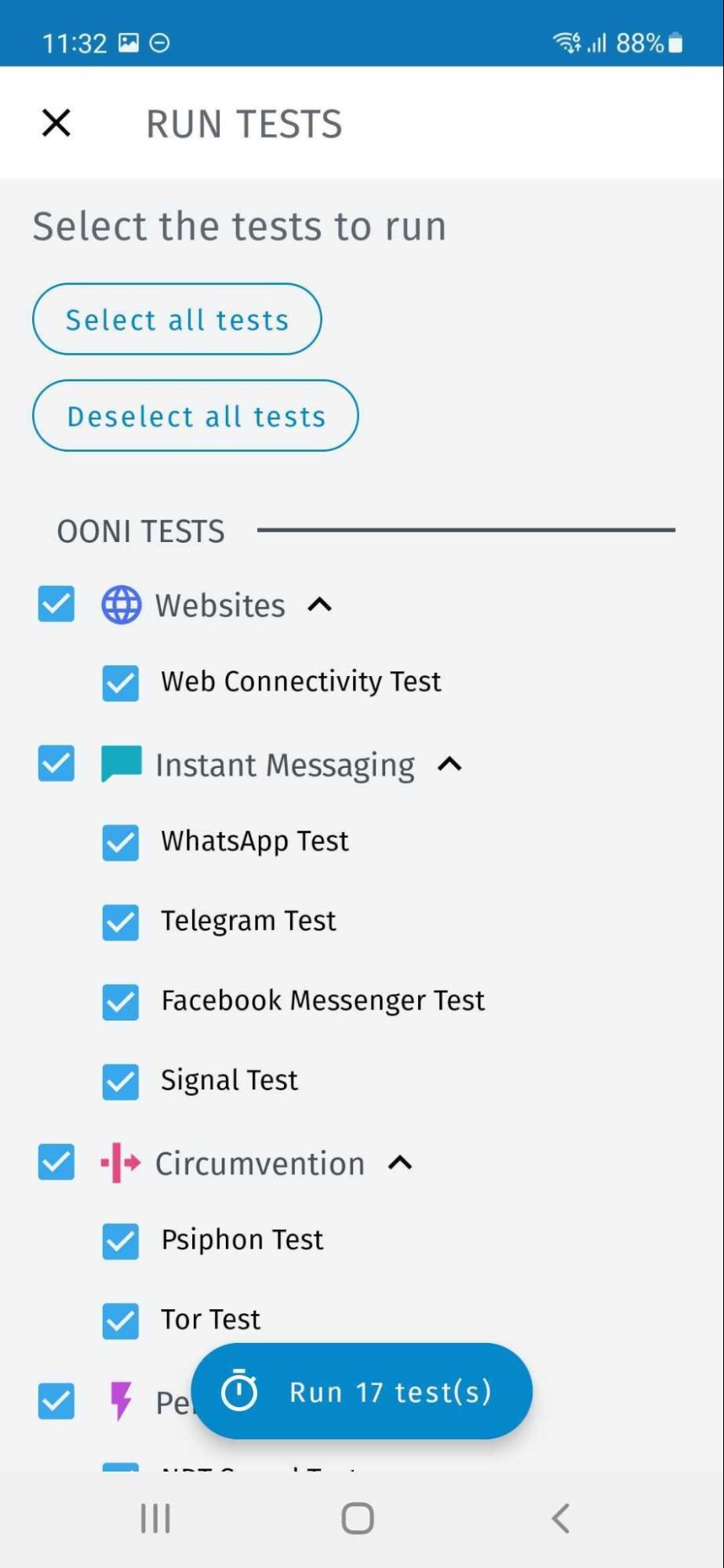Viewport: 724px width, 1568px height.
Task: Open recent apps from navigation bar
Action: coord(155,1518)
